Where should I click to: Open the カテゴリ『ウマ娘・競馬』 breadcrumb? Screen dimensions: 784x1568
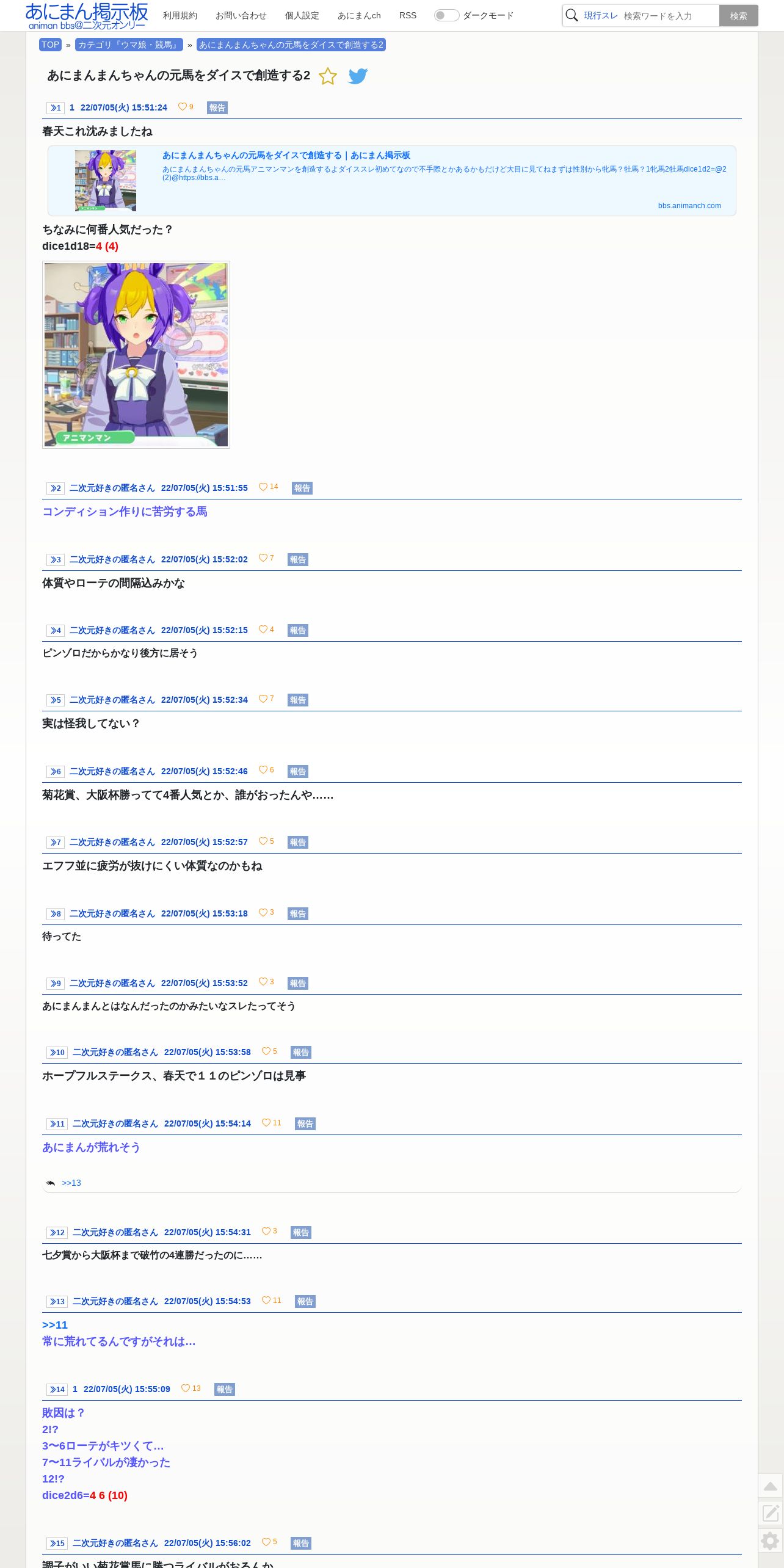pos(129,45)
